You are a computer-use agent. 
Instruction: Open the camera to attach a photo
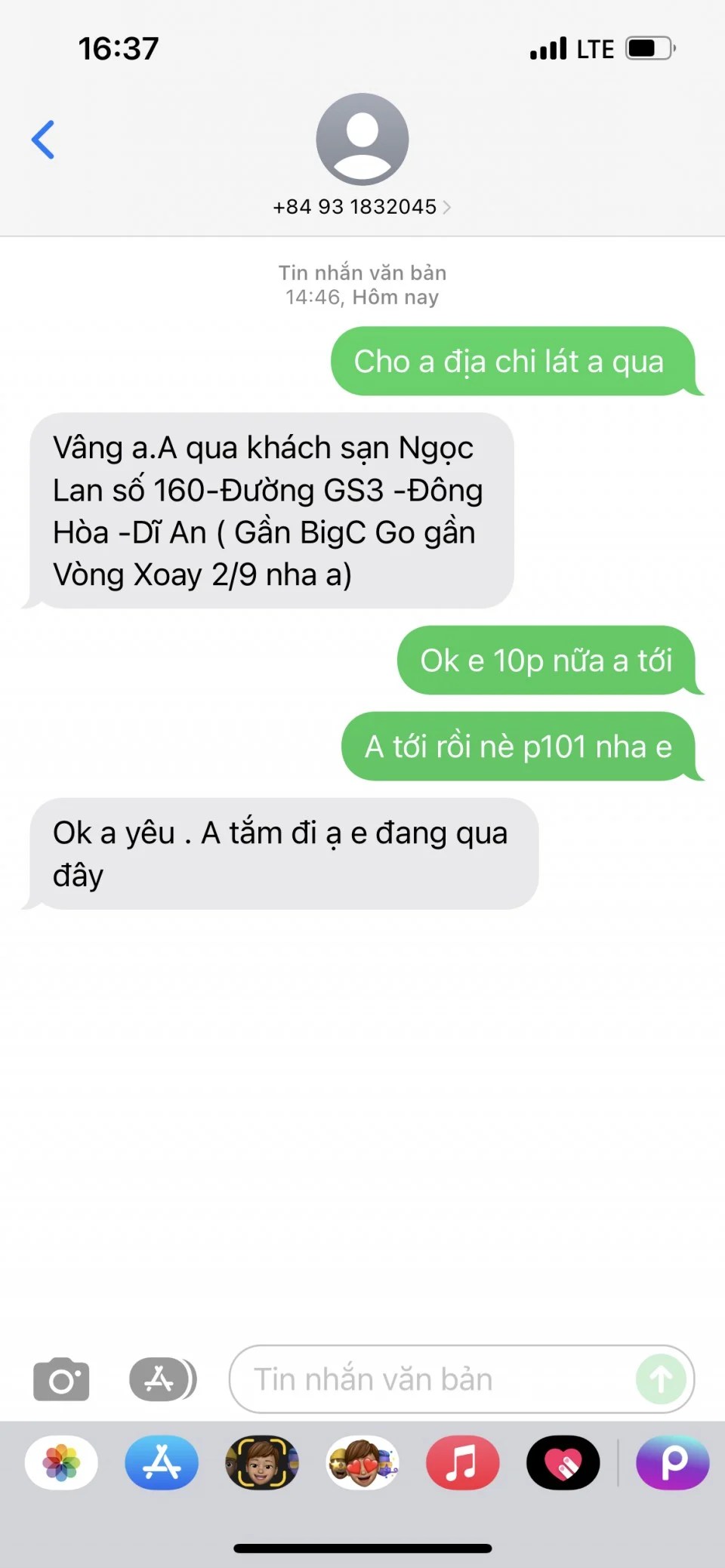tap(61, 1379)
